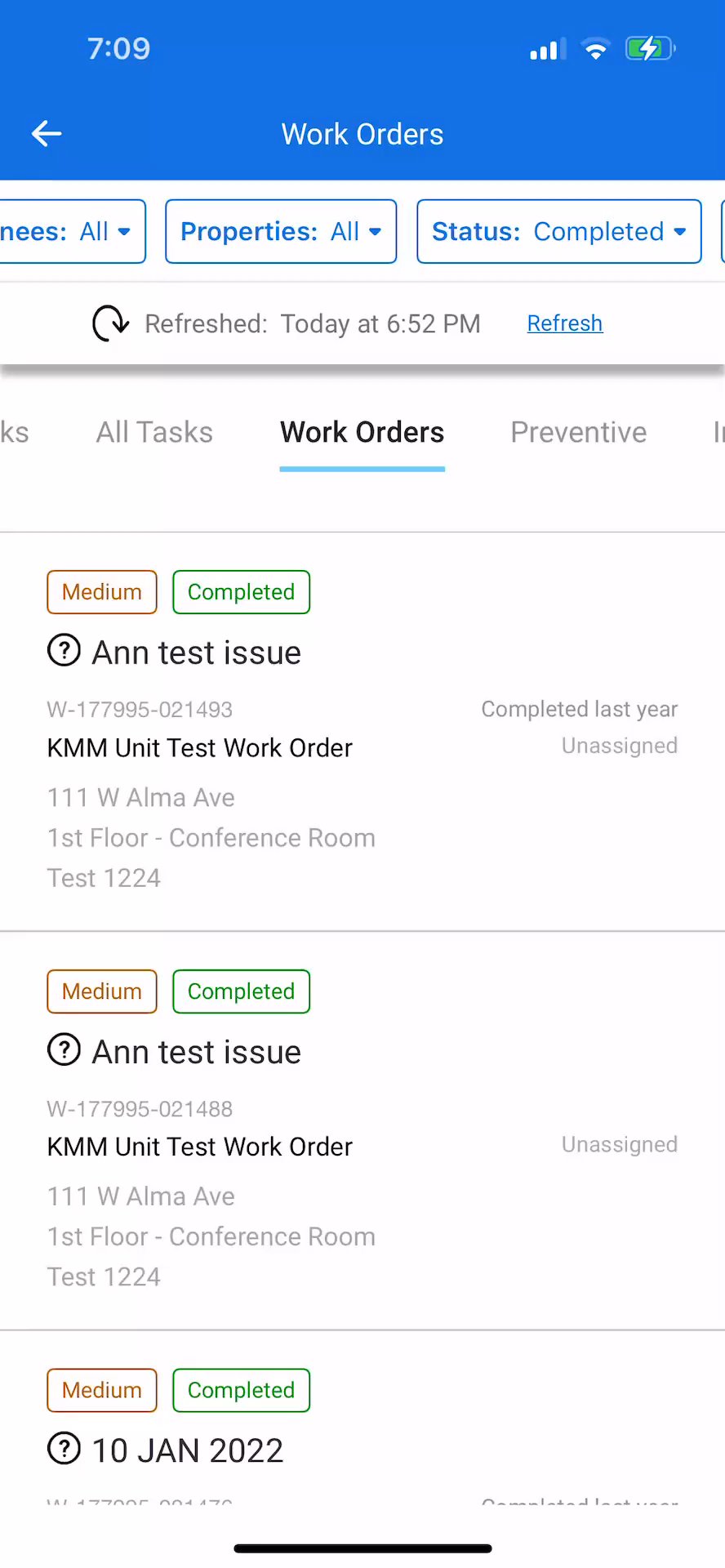
Task: Select the Work Orders tab
Action: [x=362, y=432]
